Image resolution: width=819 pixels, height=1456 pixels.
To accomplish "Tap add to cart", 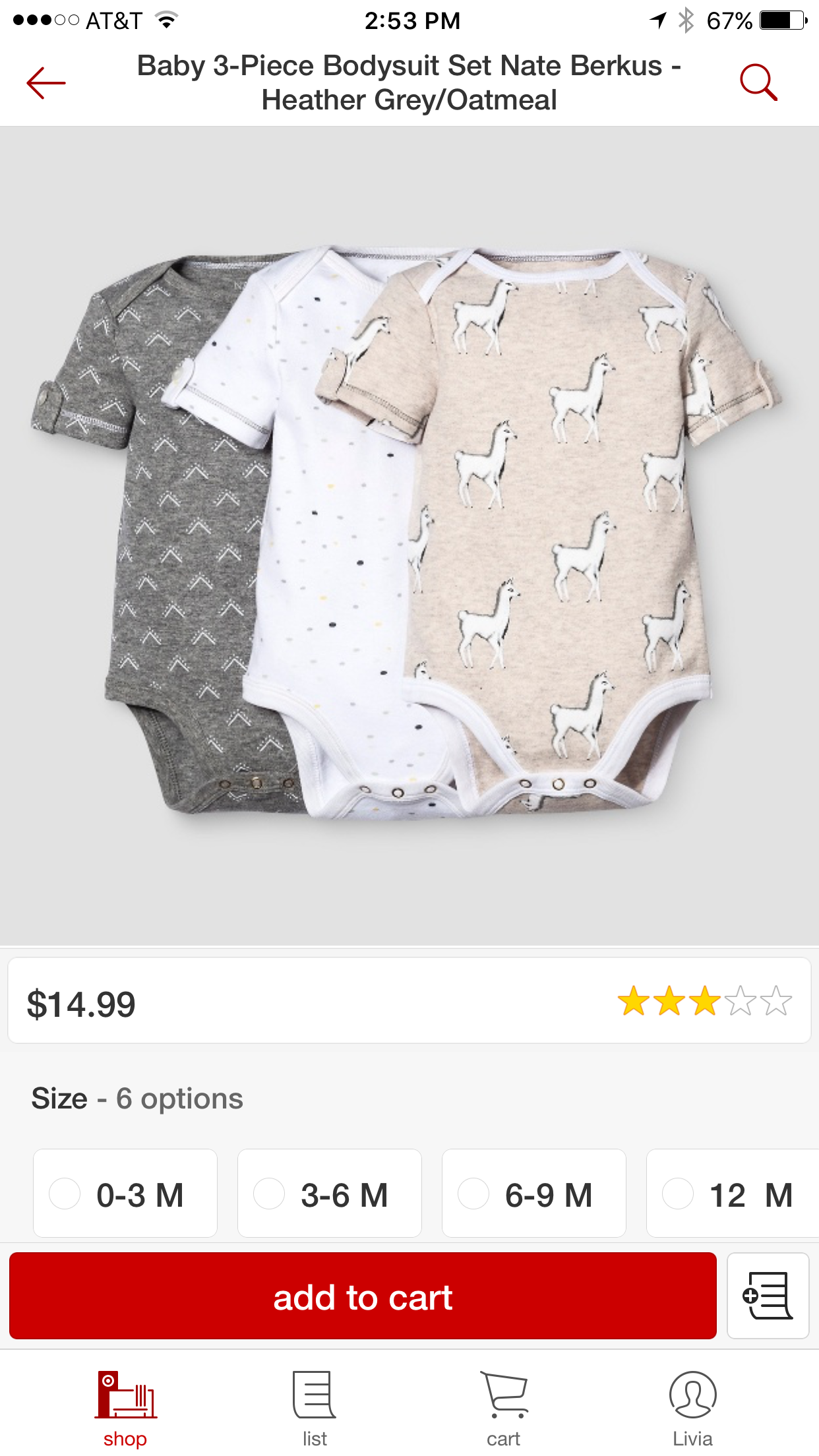I will click(x=363, y=1296).
